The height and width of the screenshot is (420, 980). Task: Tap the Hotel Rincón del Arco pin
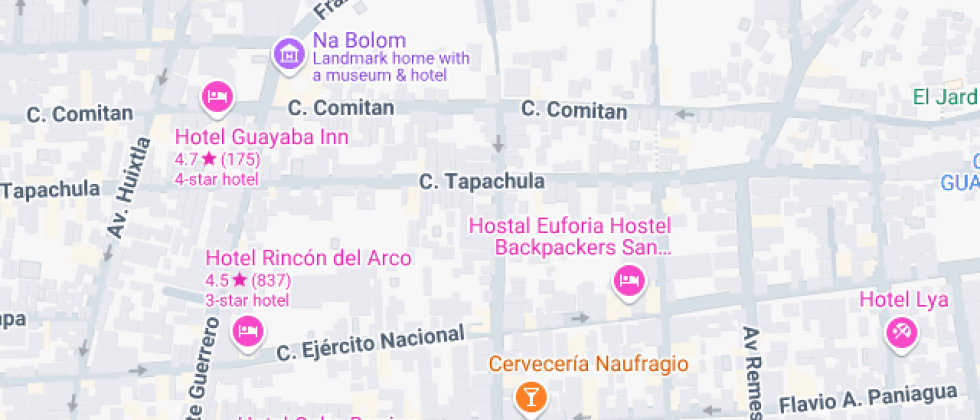(x=247, y=330)
